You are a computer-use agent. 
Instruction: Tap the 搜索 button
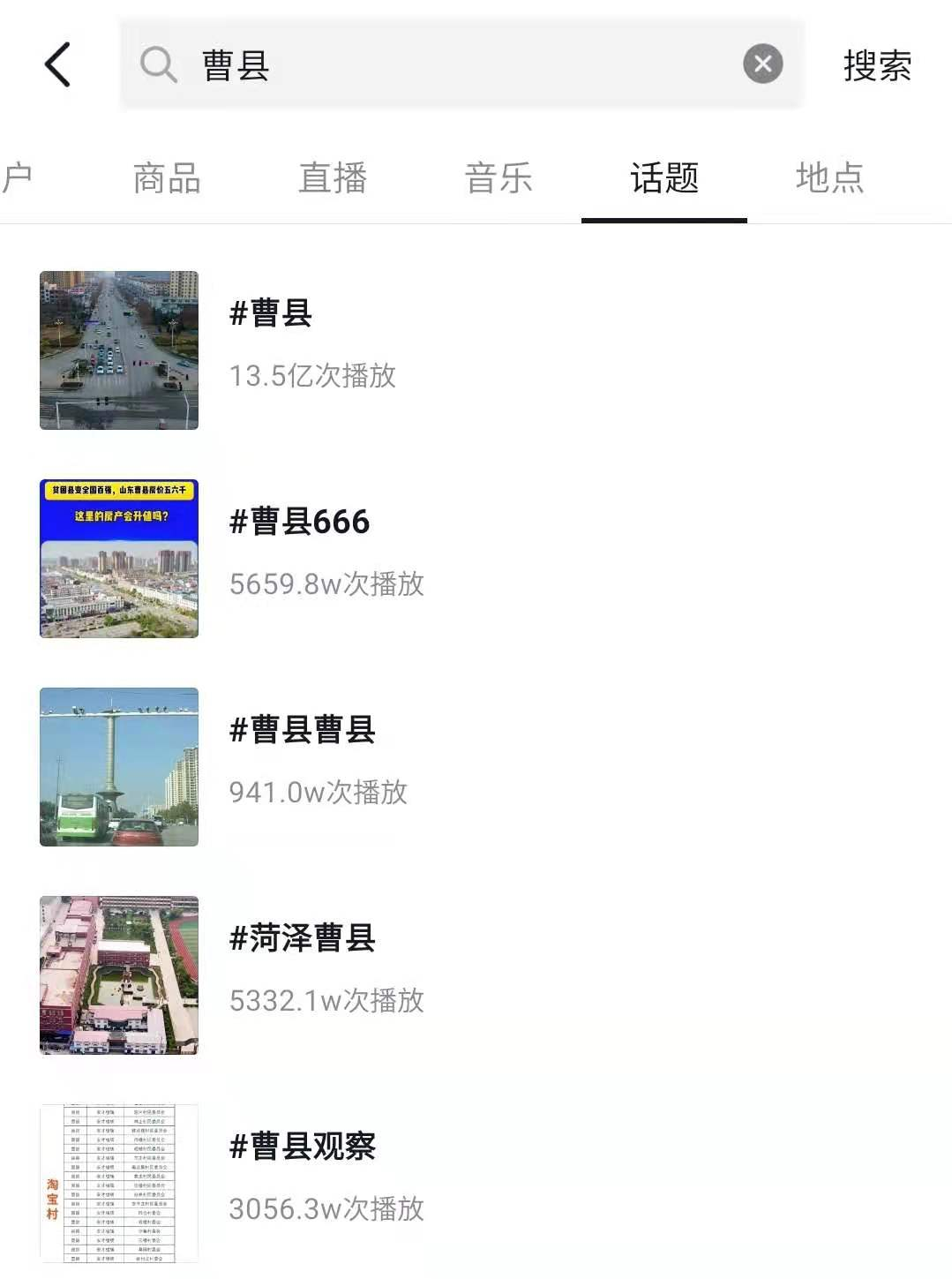(x=877, y=65)
